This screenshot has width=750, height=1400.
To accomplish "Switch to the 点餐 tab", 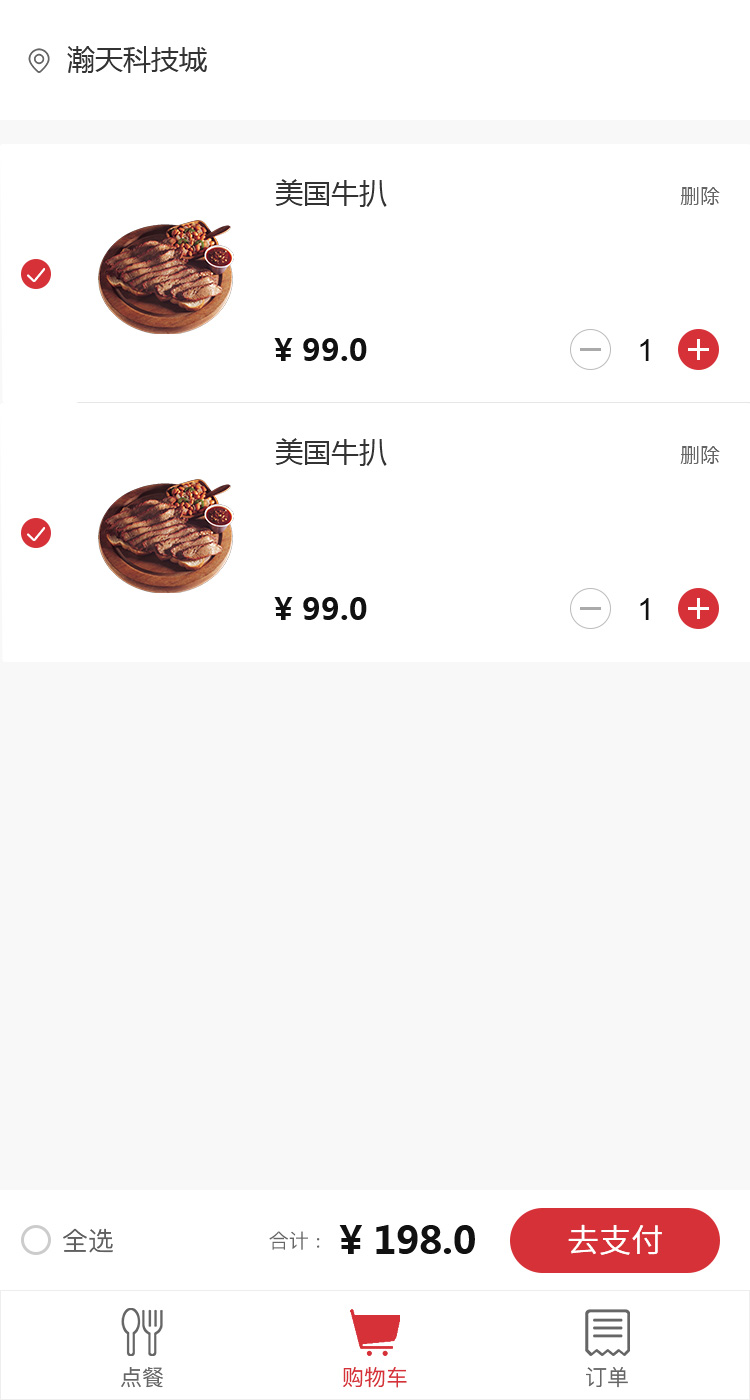I will click(142, 1346).
